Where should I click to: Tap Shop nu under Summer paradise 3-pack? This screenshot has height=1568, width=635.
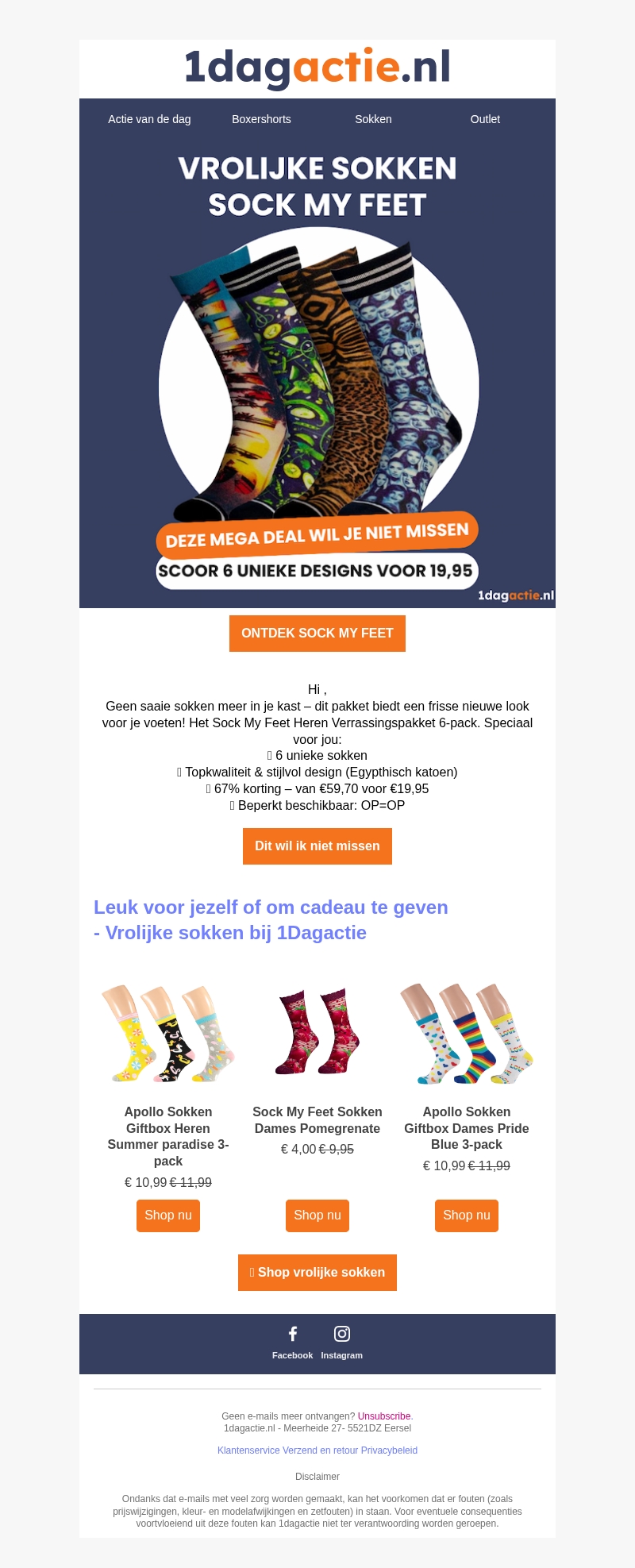(168, 1215)
